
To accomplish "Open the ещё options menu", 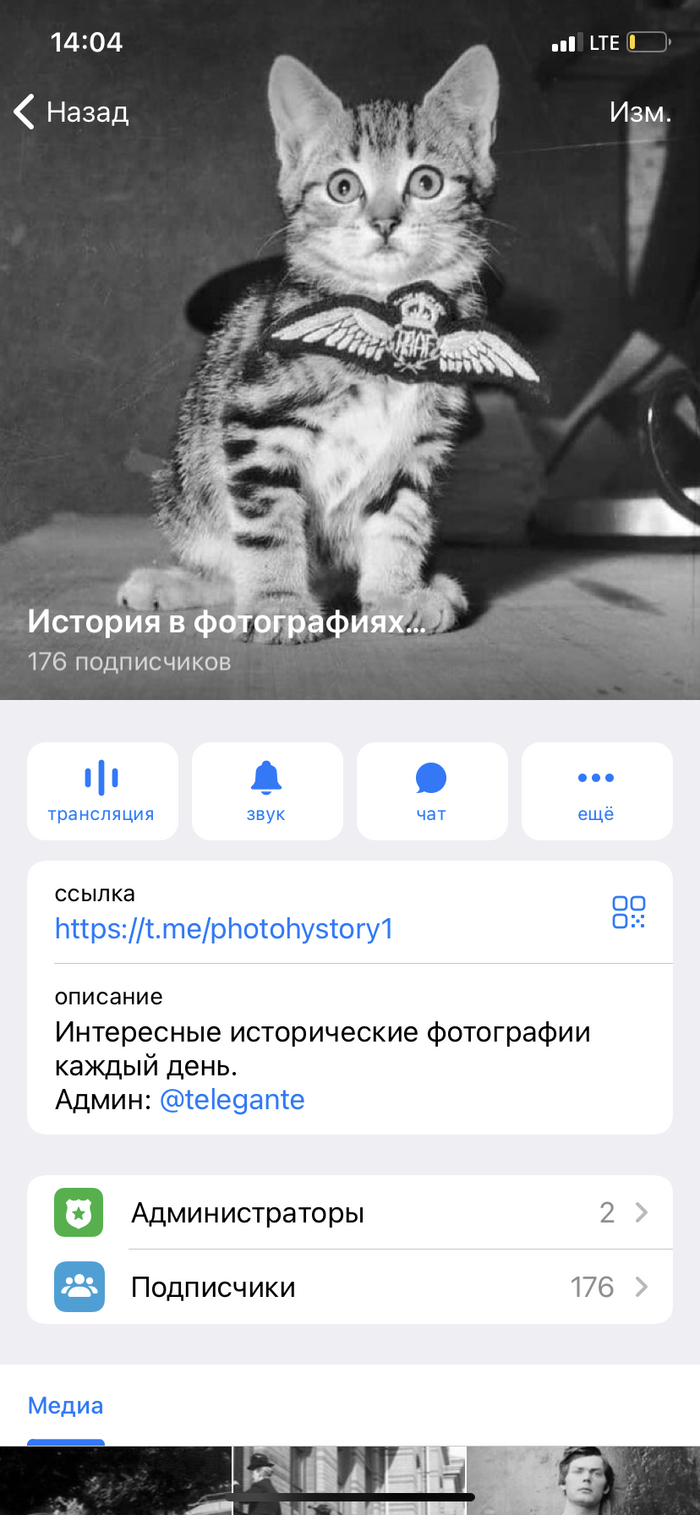I will click(596, 791).
